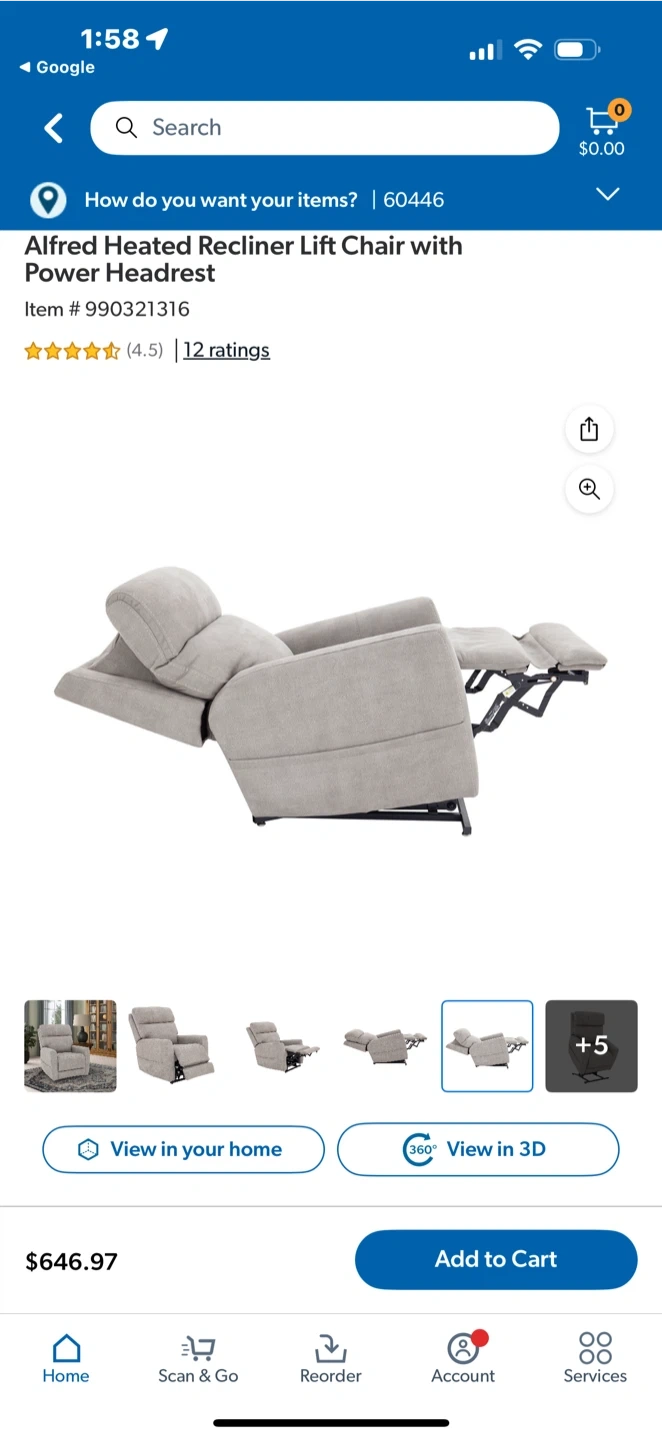Go to the Reorder tab
The image size is (662, 1440).
pos(331,1358)
